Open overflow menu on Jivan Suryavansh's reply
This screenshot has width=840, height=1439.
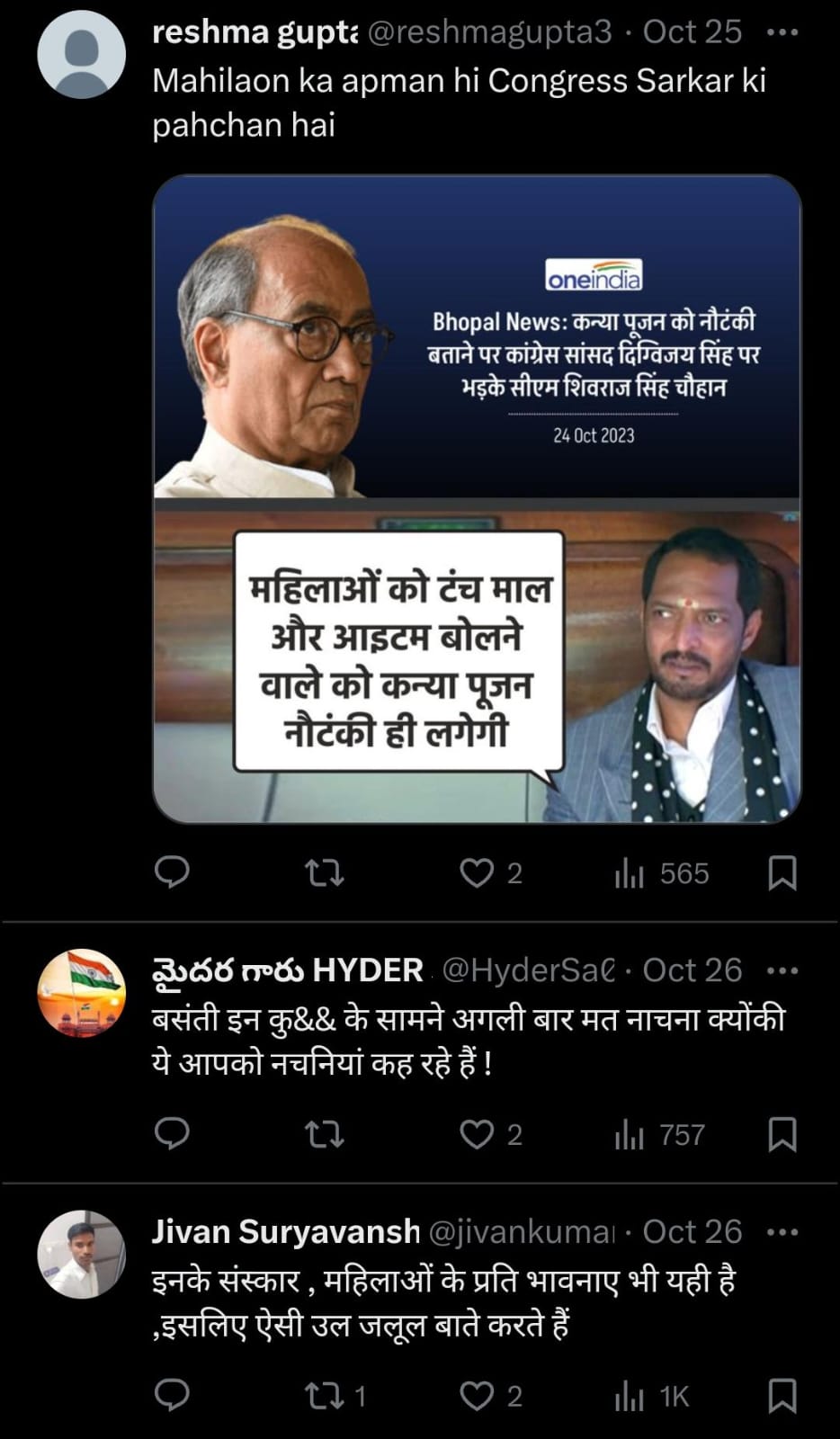point(782,1231)
